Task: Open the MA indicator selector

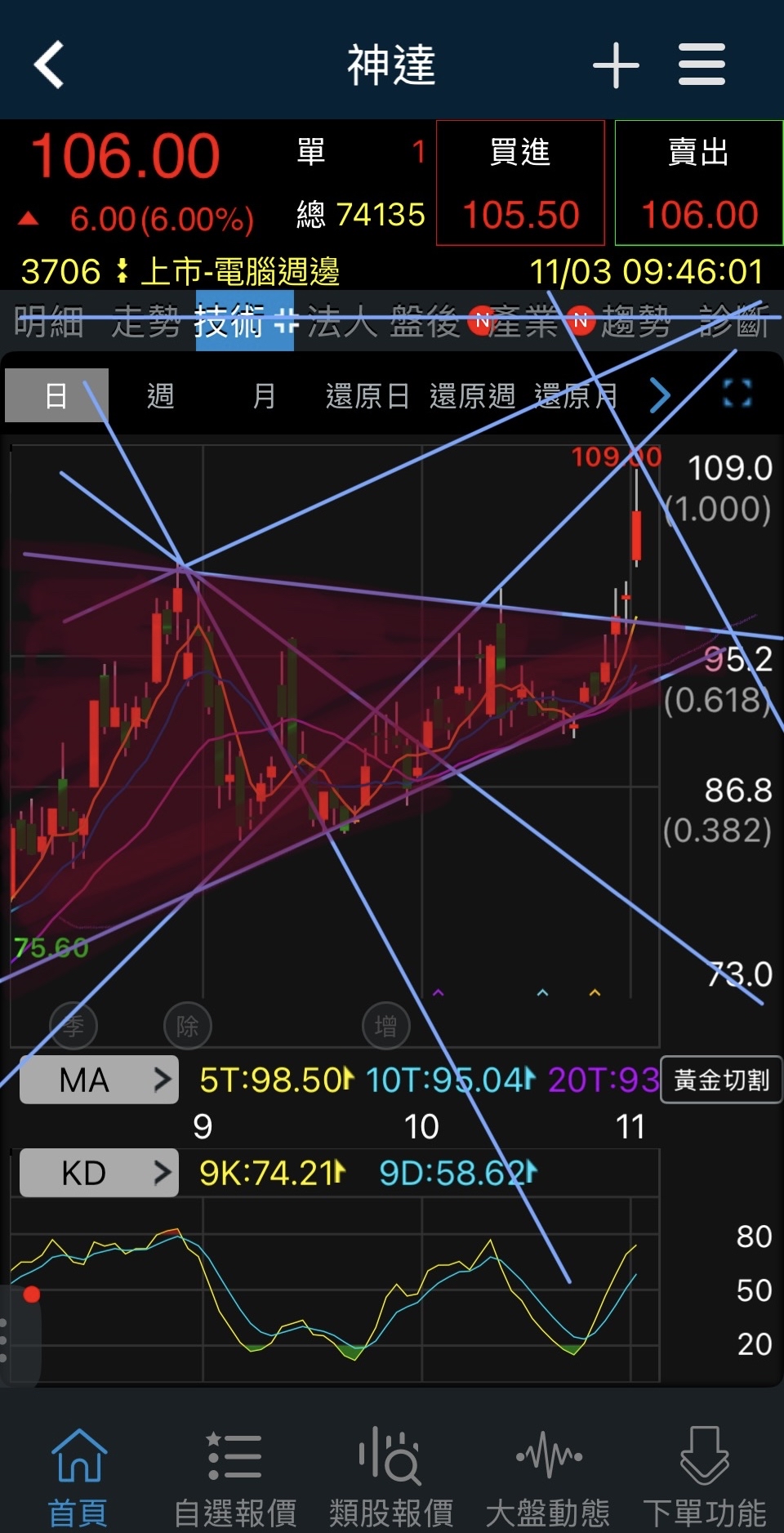Action: (99, 1080)
